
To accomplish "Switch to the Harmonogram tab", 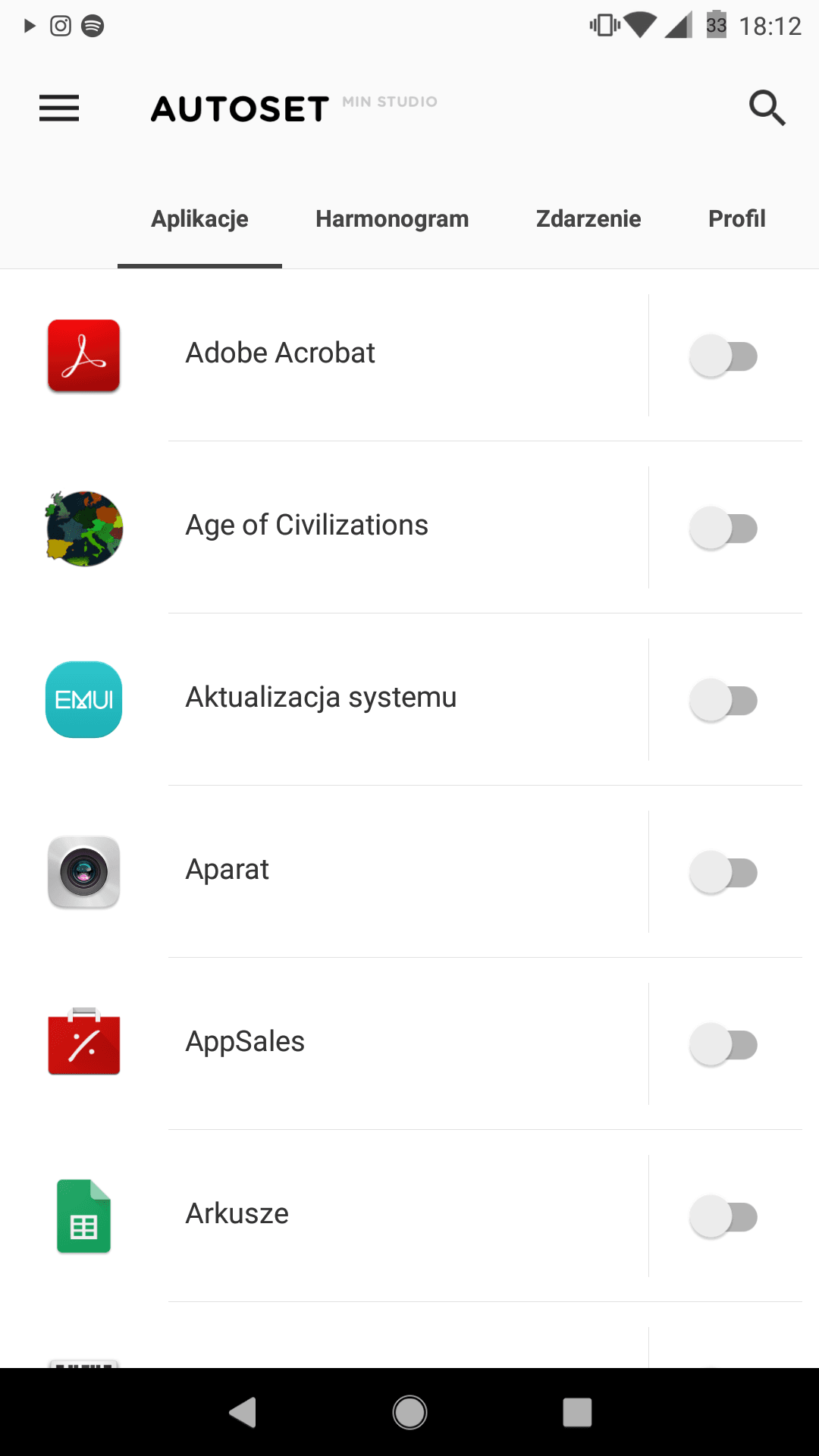I will pyautogui.click(x=392, y=218).
